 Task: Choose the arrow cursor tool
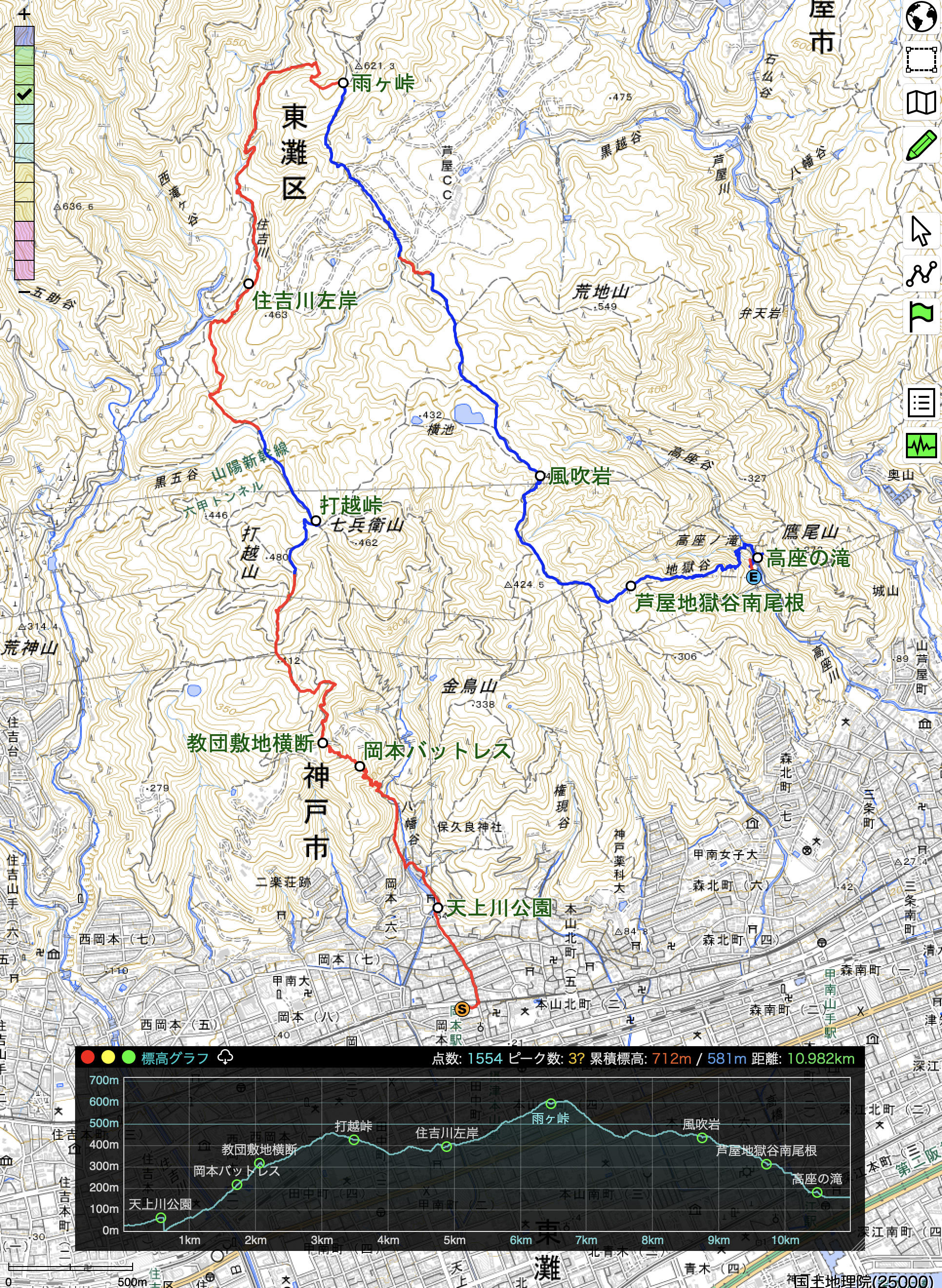[x=921, y=231]
